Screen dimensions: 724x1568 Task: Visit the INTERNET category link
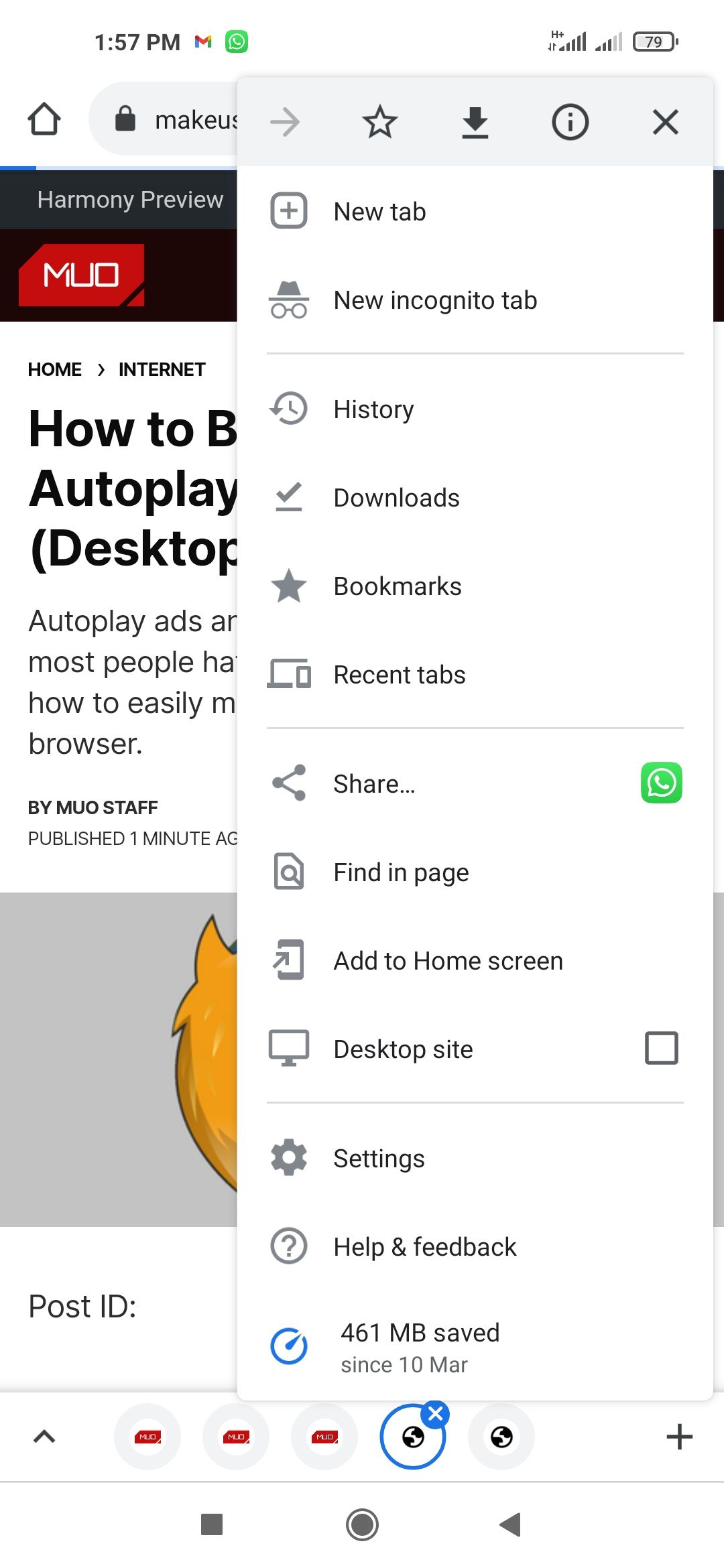click(162, 369)
